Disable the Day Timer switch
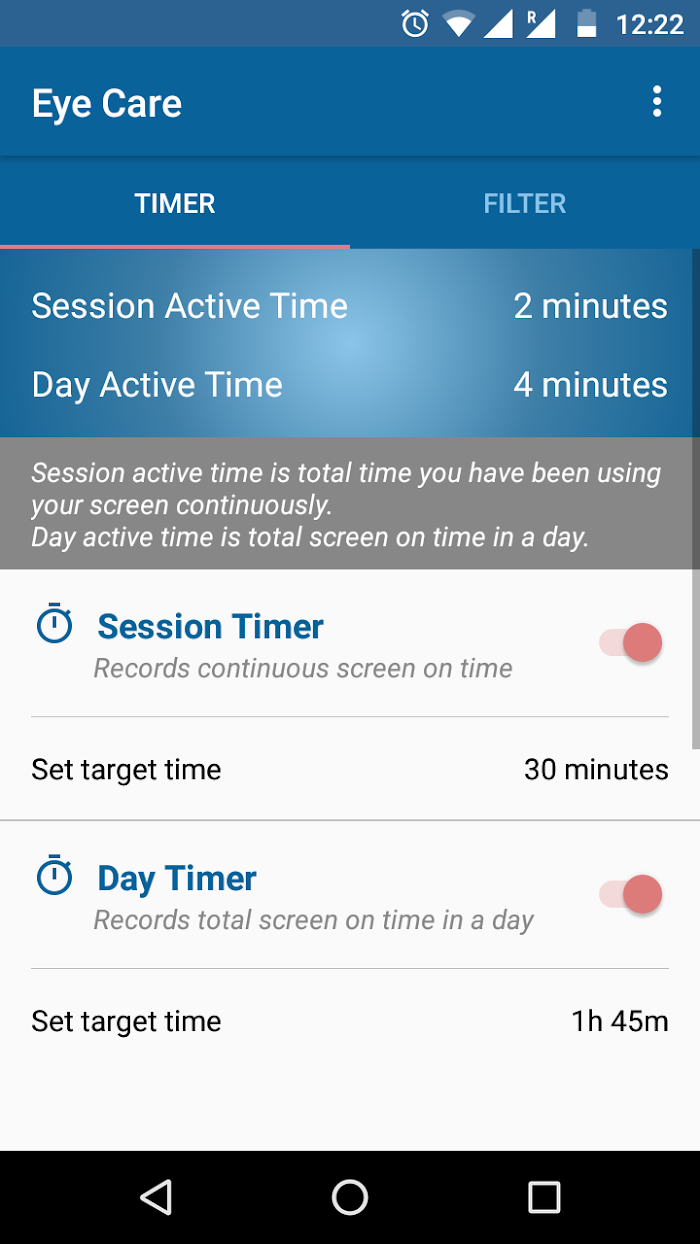 (631, 895)
